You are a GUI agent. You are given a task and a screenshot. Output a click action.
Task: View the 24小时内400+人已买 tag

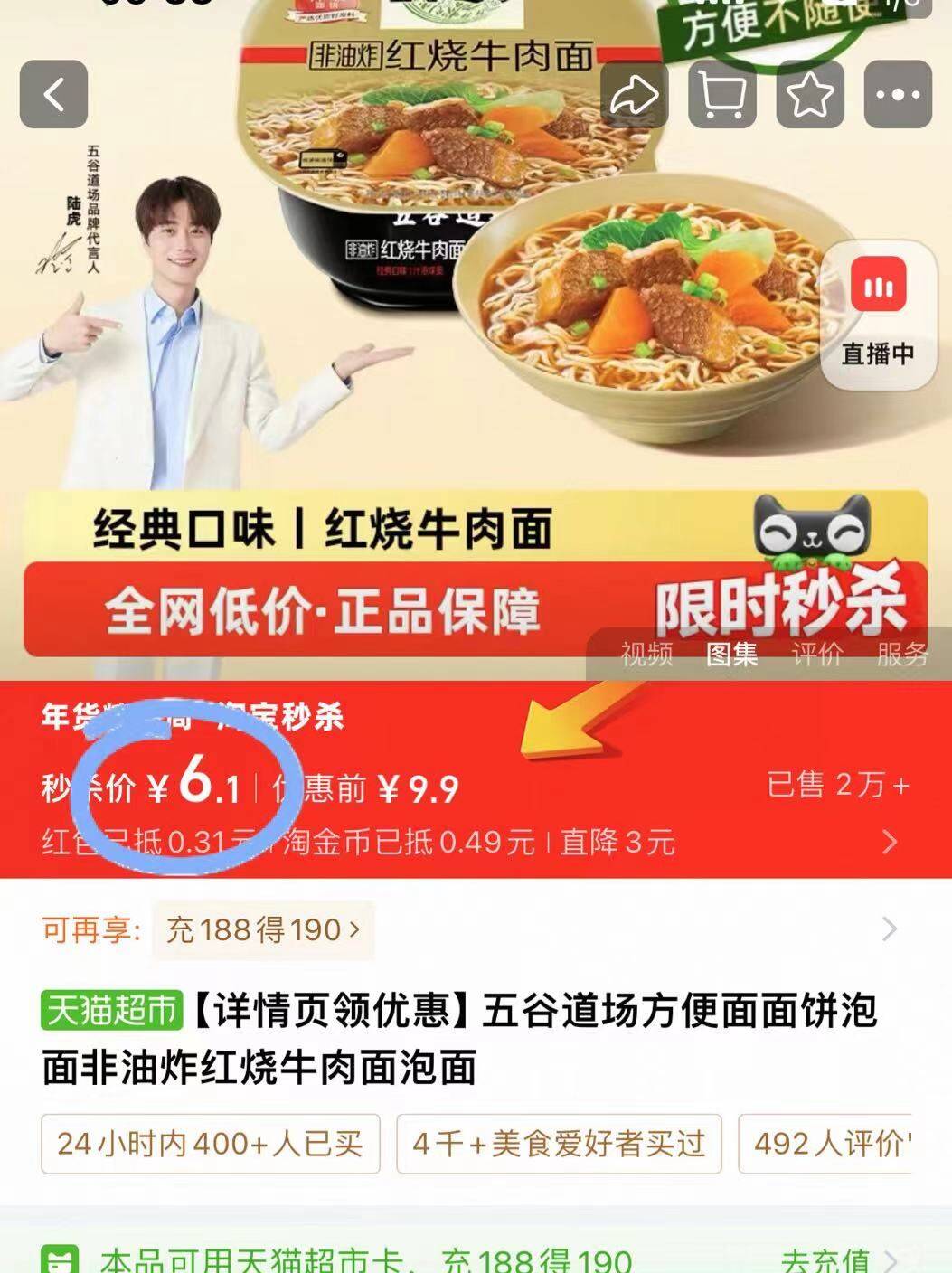pyautogui.click(x=210, y=1144)
